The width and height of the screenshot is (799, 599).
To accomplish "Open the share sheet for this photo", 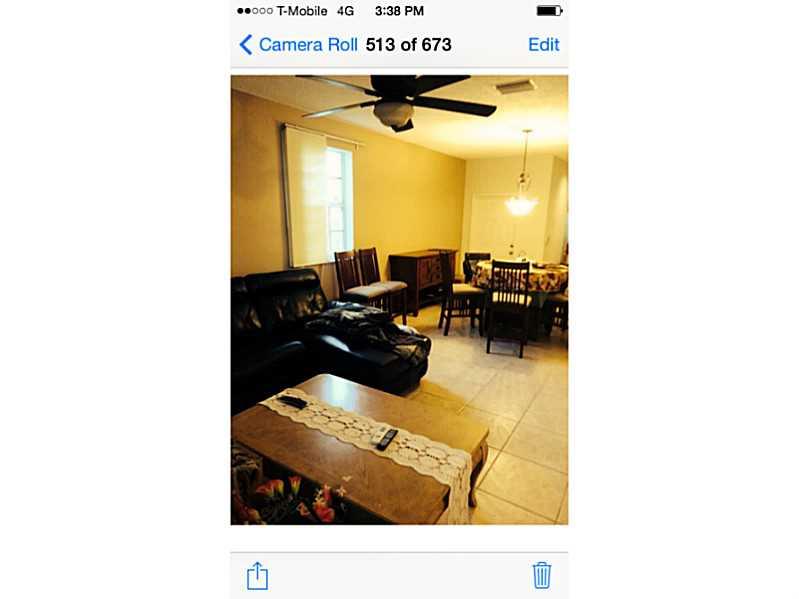I will [x=257, y=575].
